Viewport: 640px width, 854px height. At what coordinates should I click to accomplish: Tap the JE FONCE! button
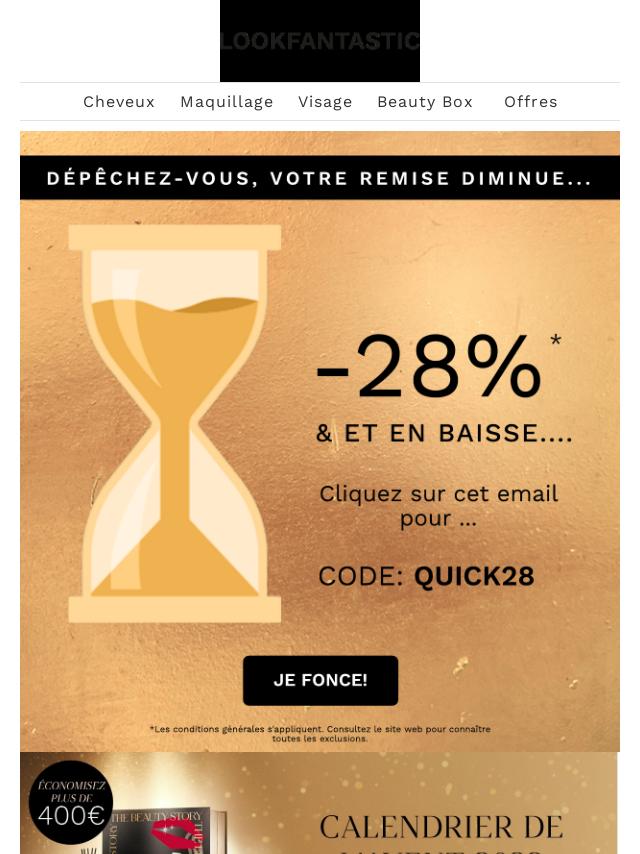[320, 680]
